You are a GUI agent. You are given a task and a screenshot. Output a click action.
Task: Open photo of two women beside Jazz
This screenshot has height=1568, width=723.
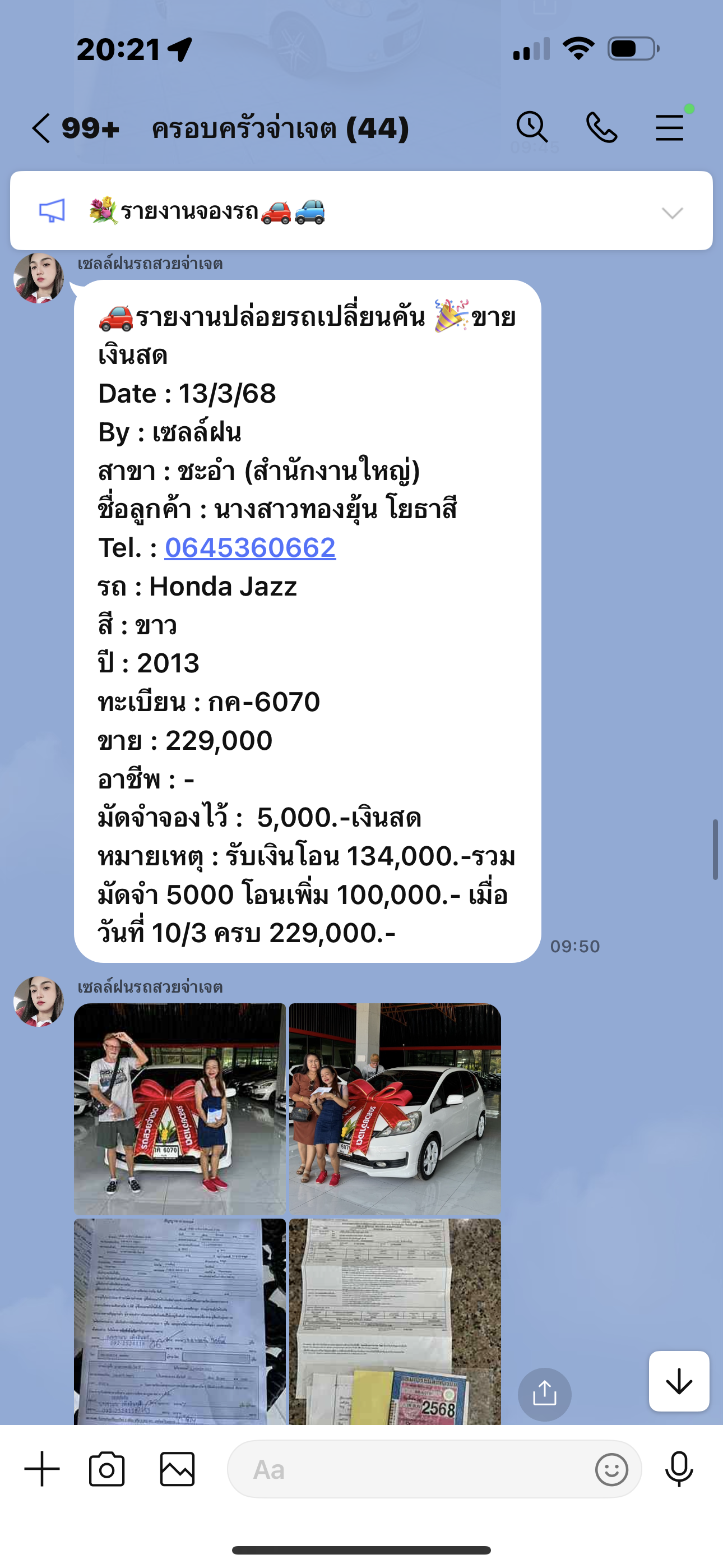(395, 1109)
